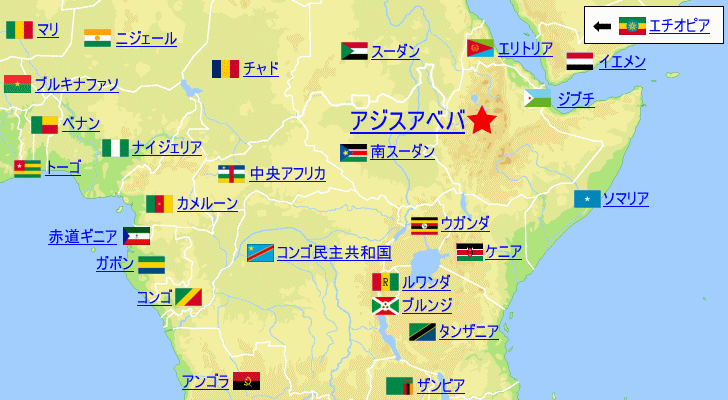The height and width of the screenshot is (400, 728).
Task: Tap the ウガンダ link
Action: (465, 222)
